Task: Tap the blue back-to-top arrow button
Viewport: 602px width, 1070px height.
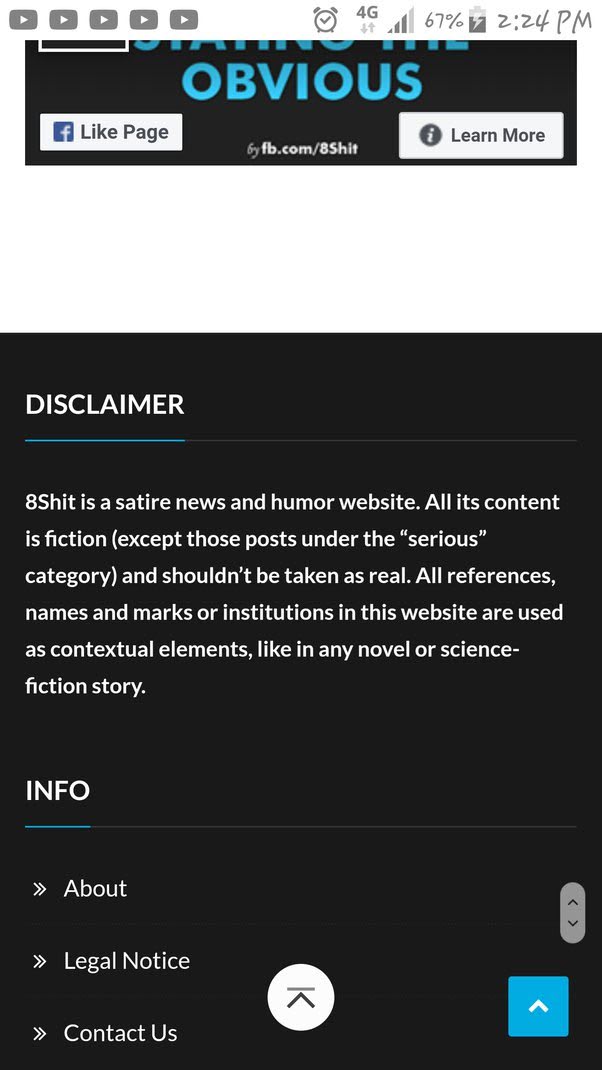Action: (x=538, y=1006)
